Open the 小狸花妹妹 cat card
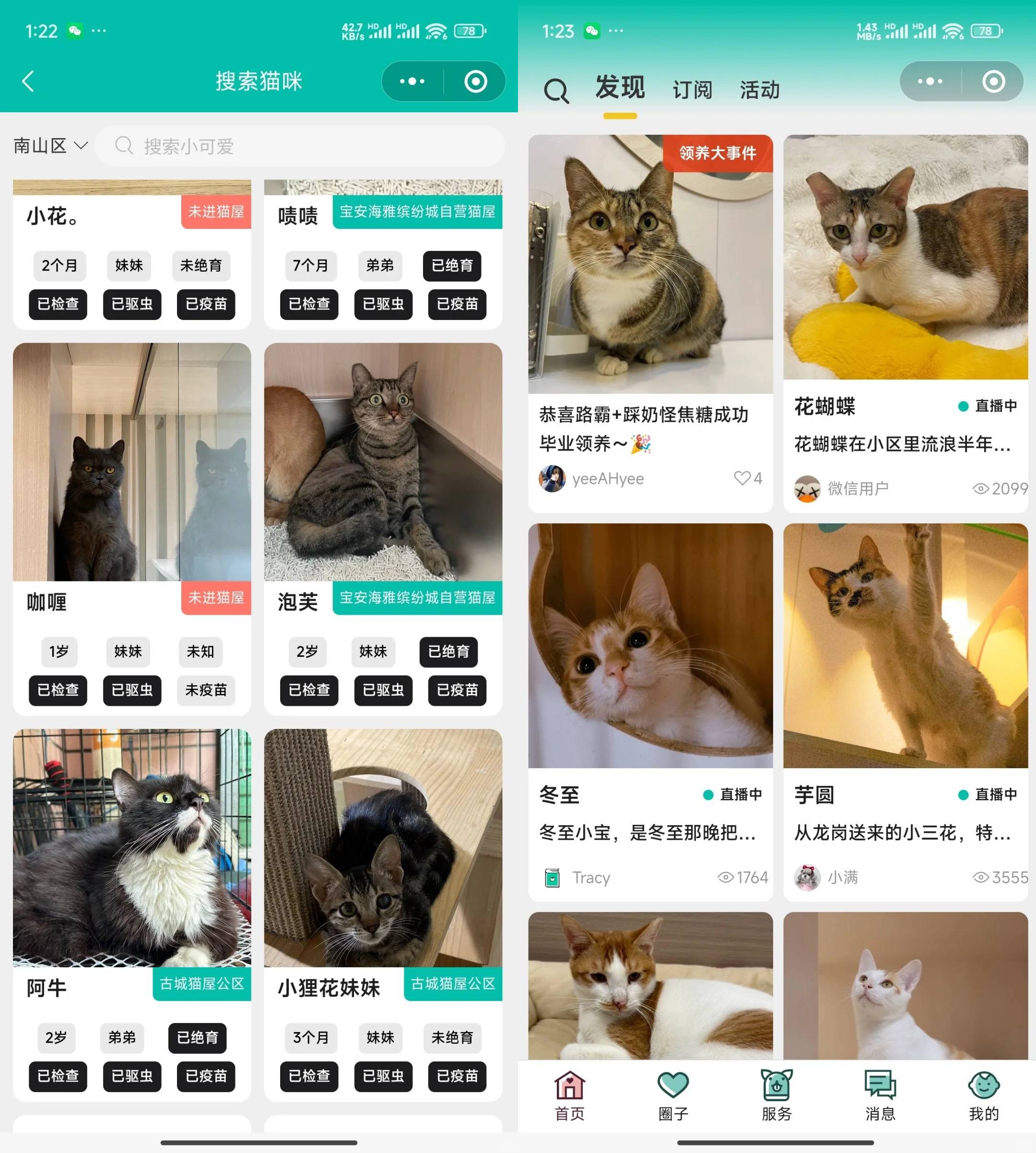Viewport: 1036px width, 1153px height. click(383, 848)
